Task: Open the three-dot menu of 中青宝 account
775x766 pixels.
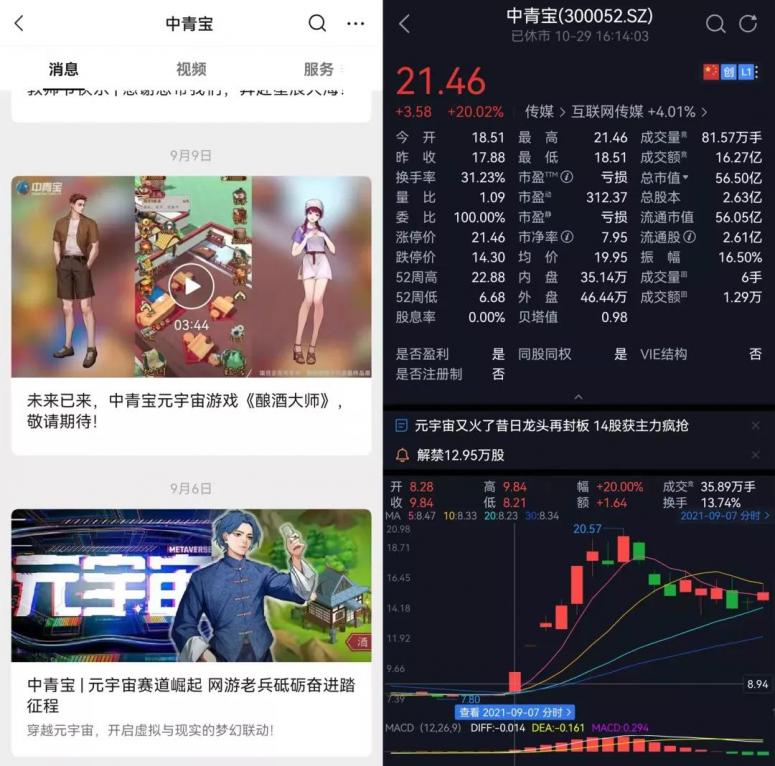Action: click(355, 23)
